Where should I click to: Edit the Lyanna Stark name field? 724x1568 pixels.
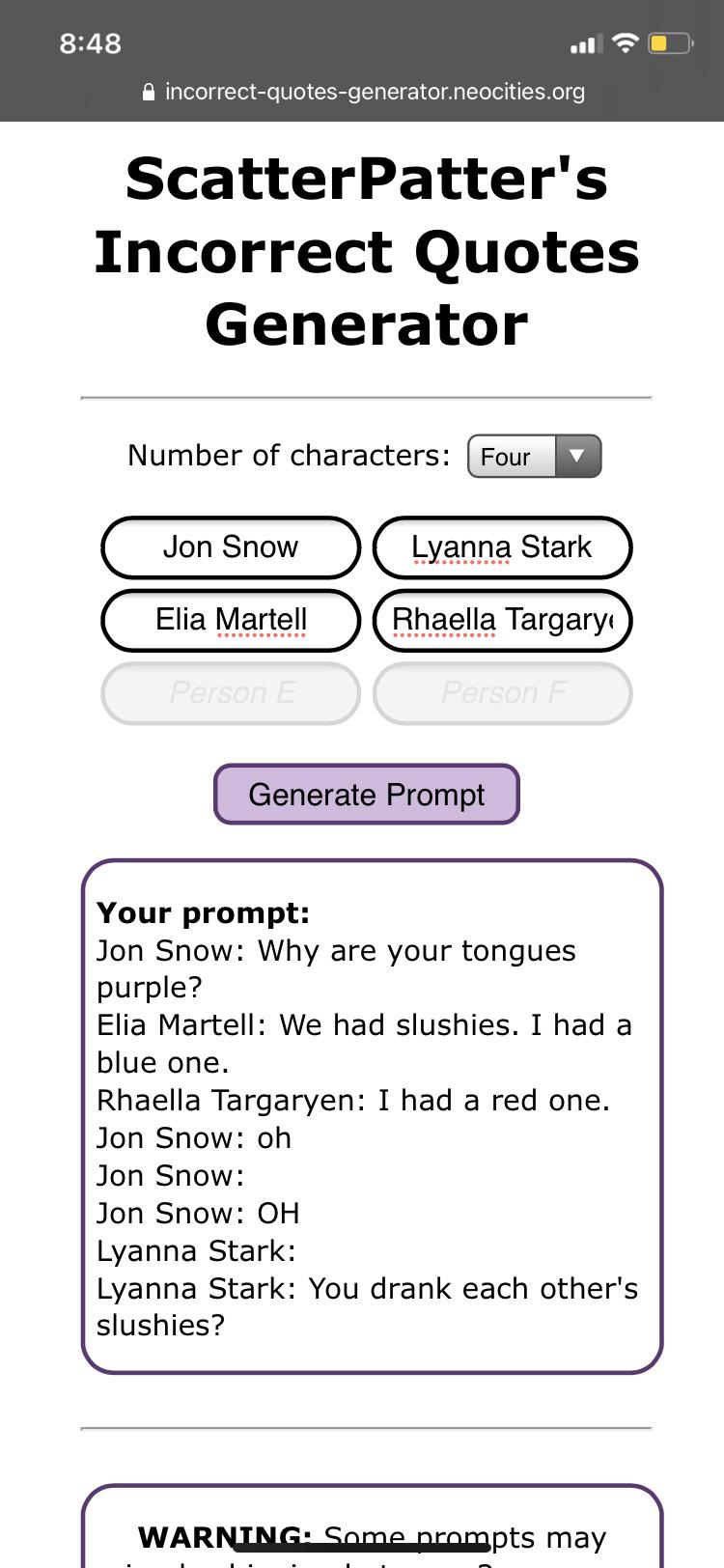click(502, 547)
